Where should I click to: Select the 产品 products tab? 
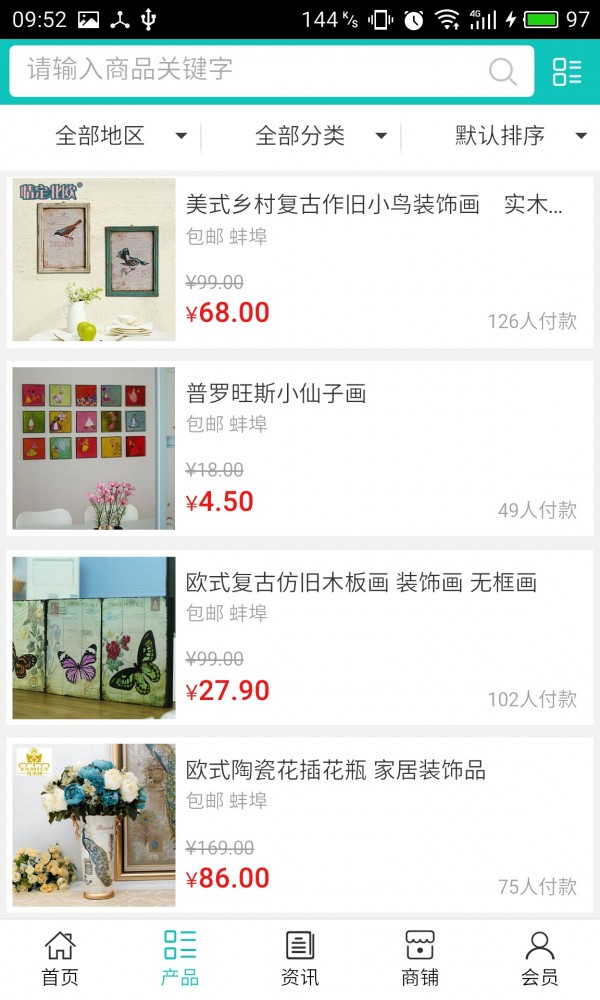point(180,958)
